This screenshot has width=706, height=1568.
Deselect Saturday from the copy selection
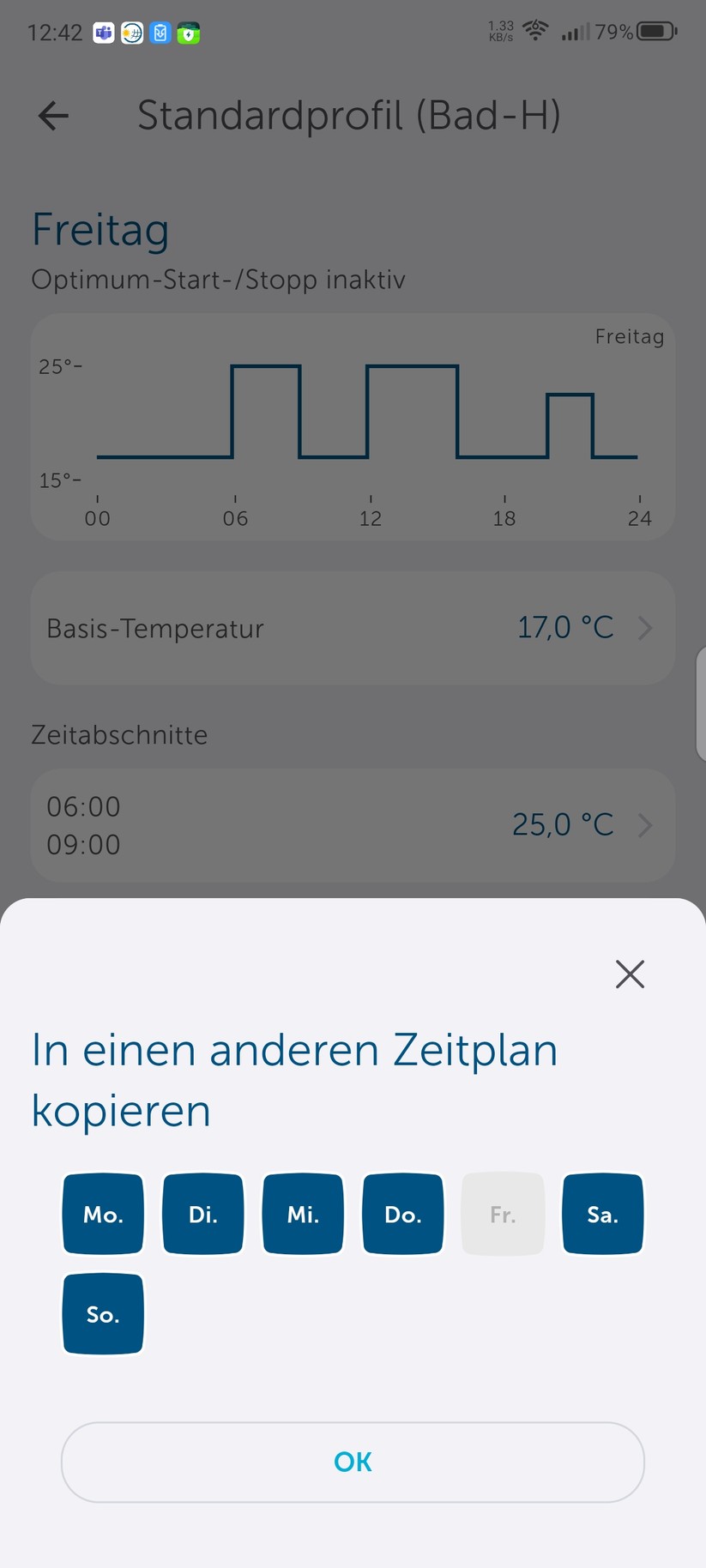(x=602, y=1213)
